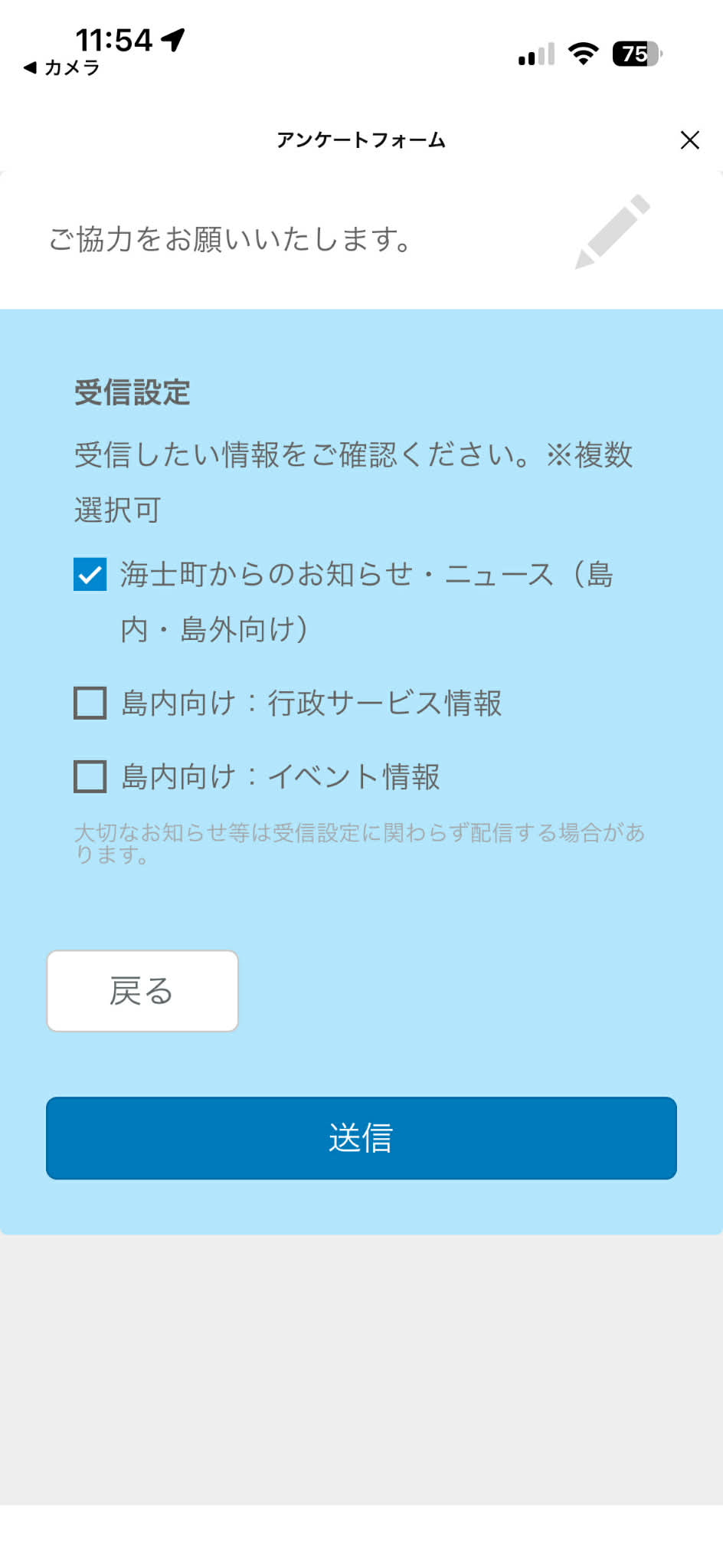Return to カメラ app via status bar

[61, 68]
